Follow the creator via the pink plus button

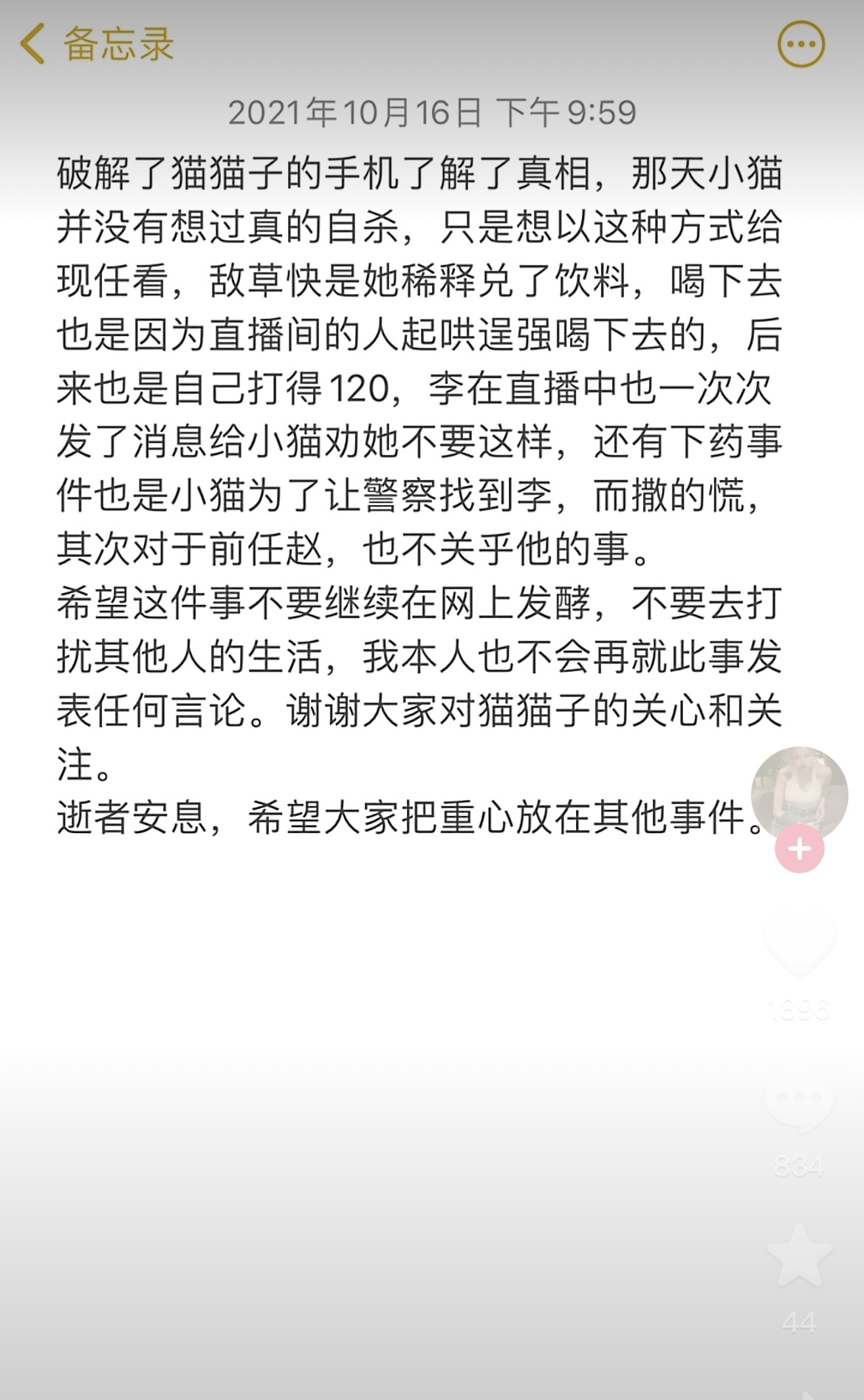[x=798, y=849]
